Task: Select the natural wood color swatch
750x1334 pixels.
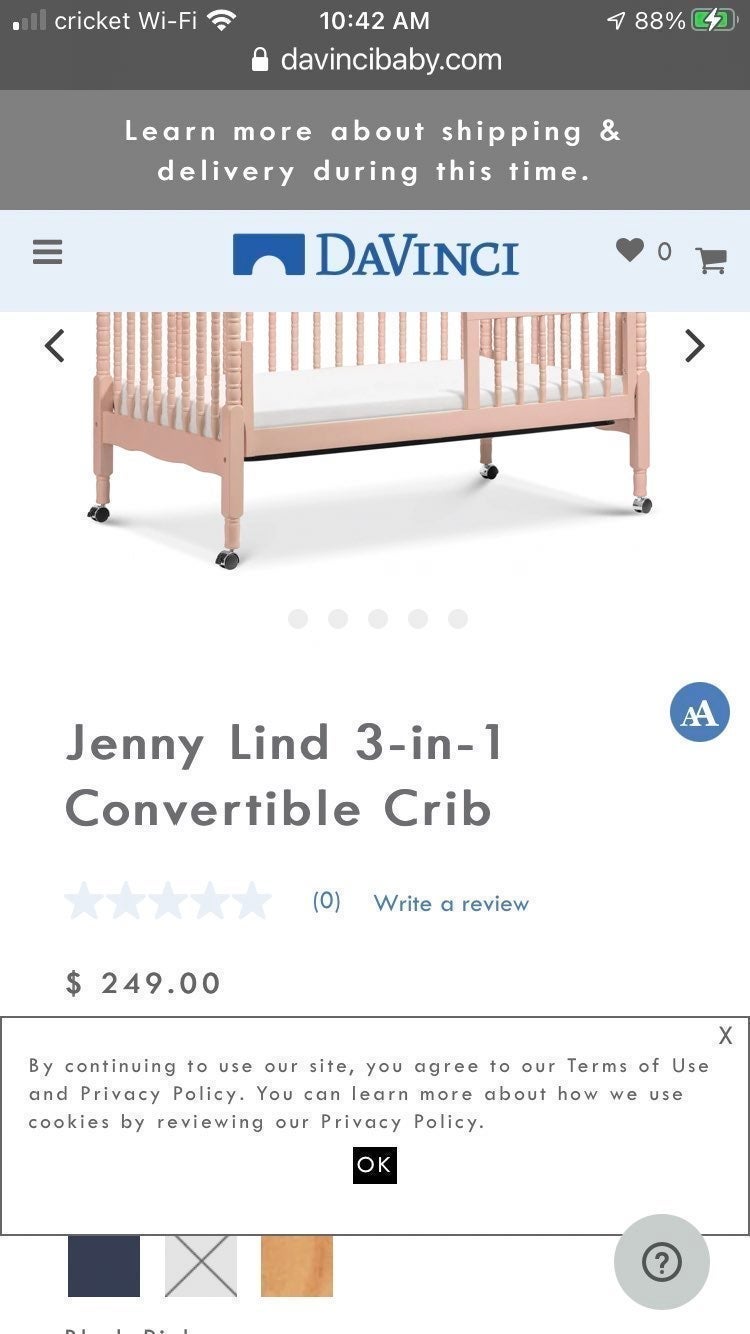Action: click(297, 1266)
